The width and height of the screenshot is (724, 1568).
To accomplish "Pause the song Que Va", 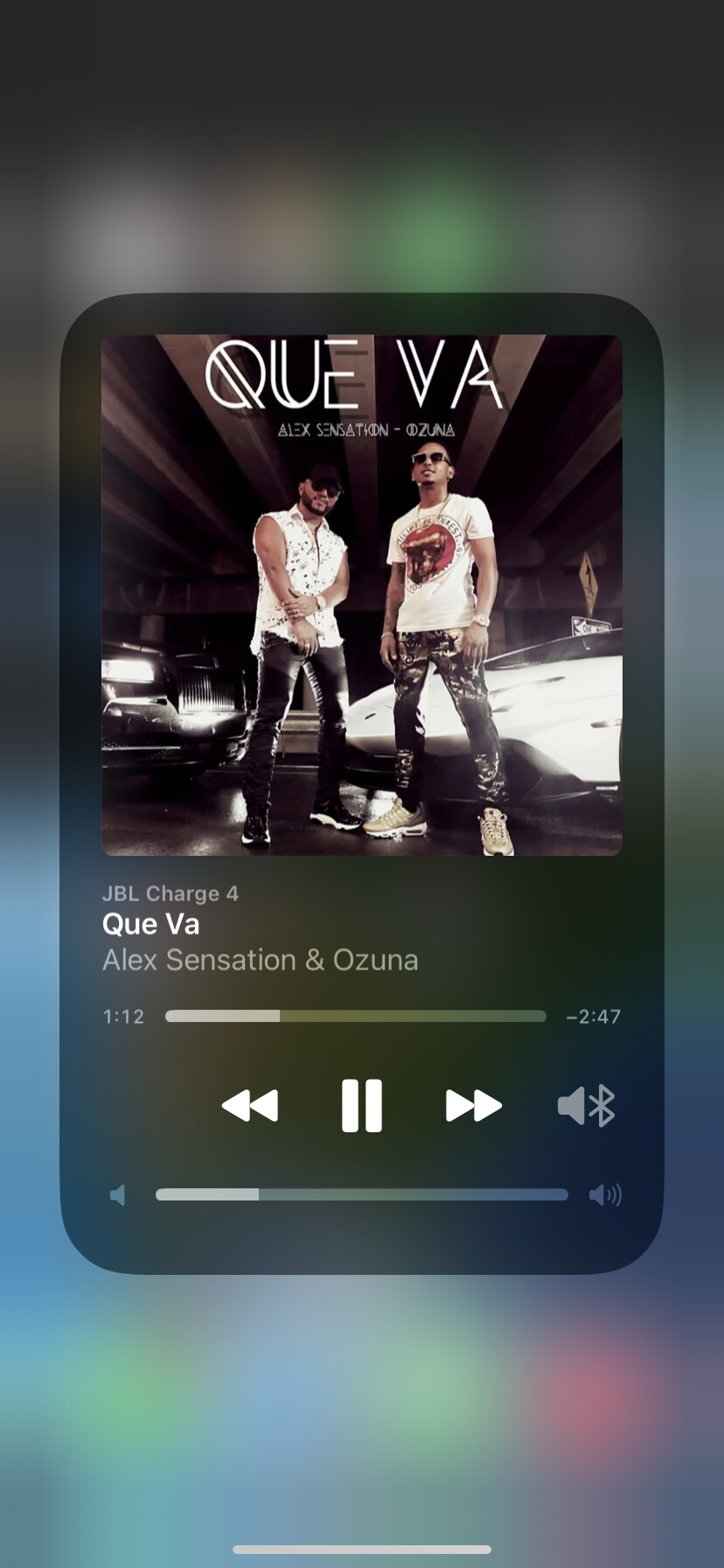I will [x=361, y=1106].
